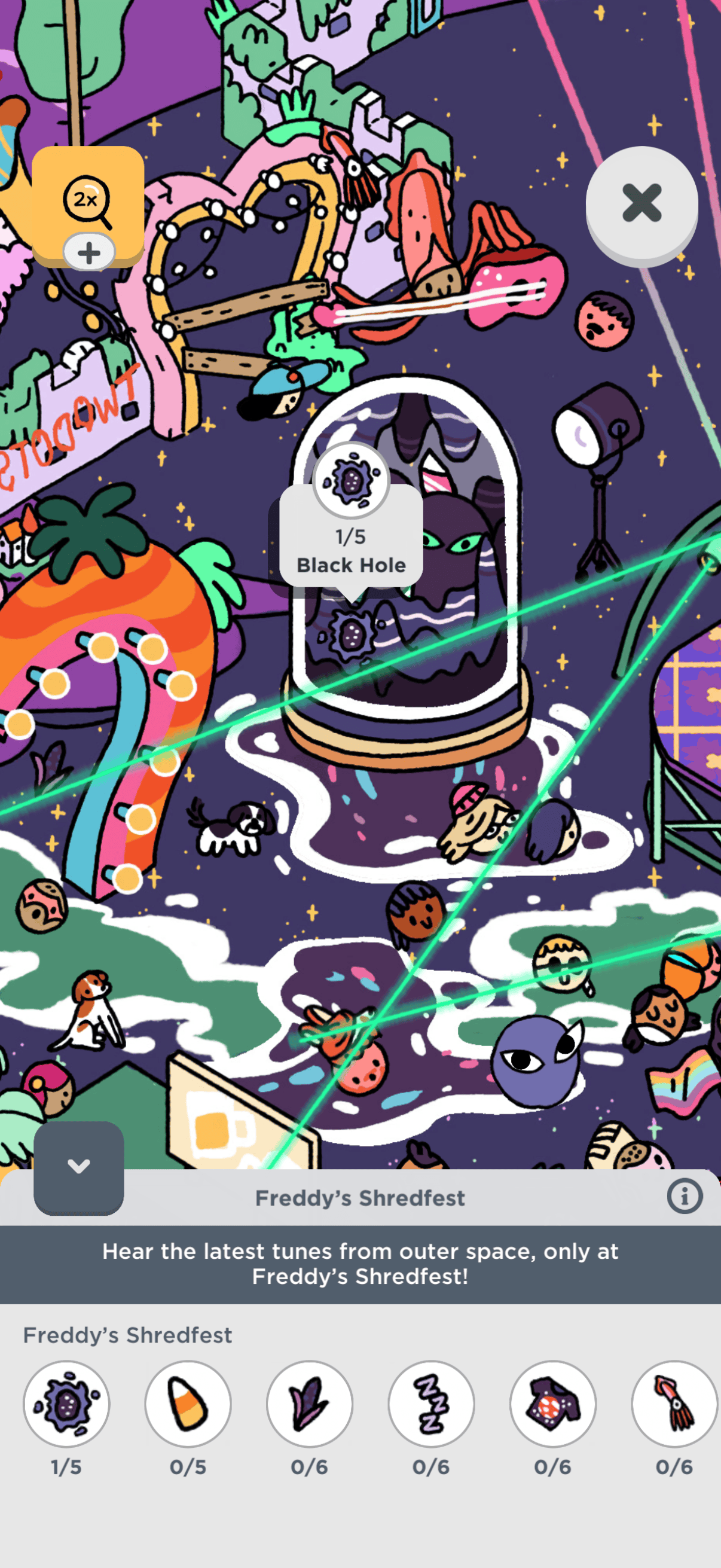Open the info icon for Freddy's Shredfest
This screenshot has height=1568, width=721.
click(x=684, y=1196)
